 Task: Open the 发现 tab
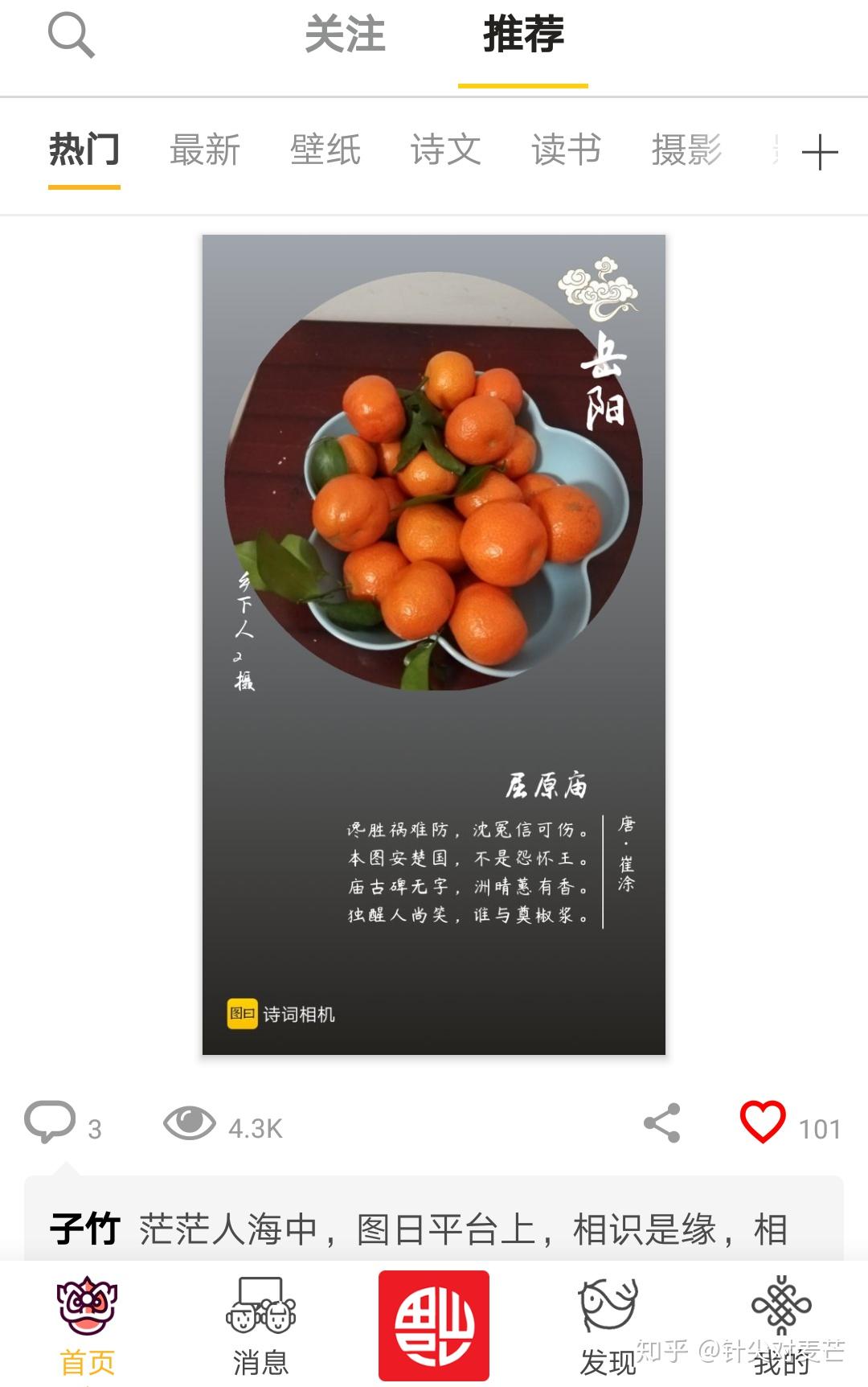pos(608,1327)
